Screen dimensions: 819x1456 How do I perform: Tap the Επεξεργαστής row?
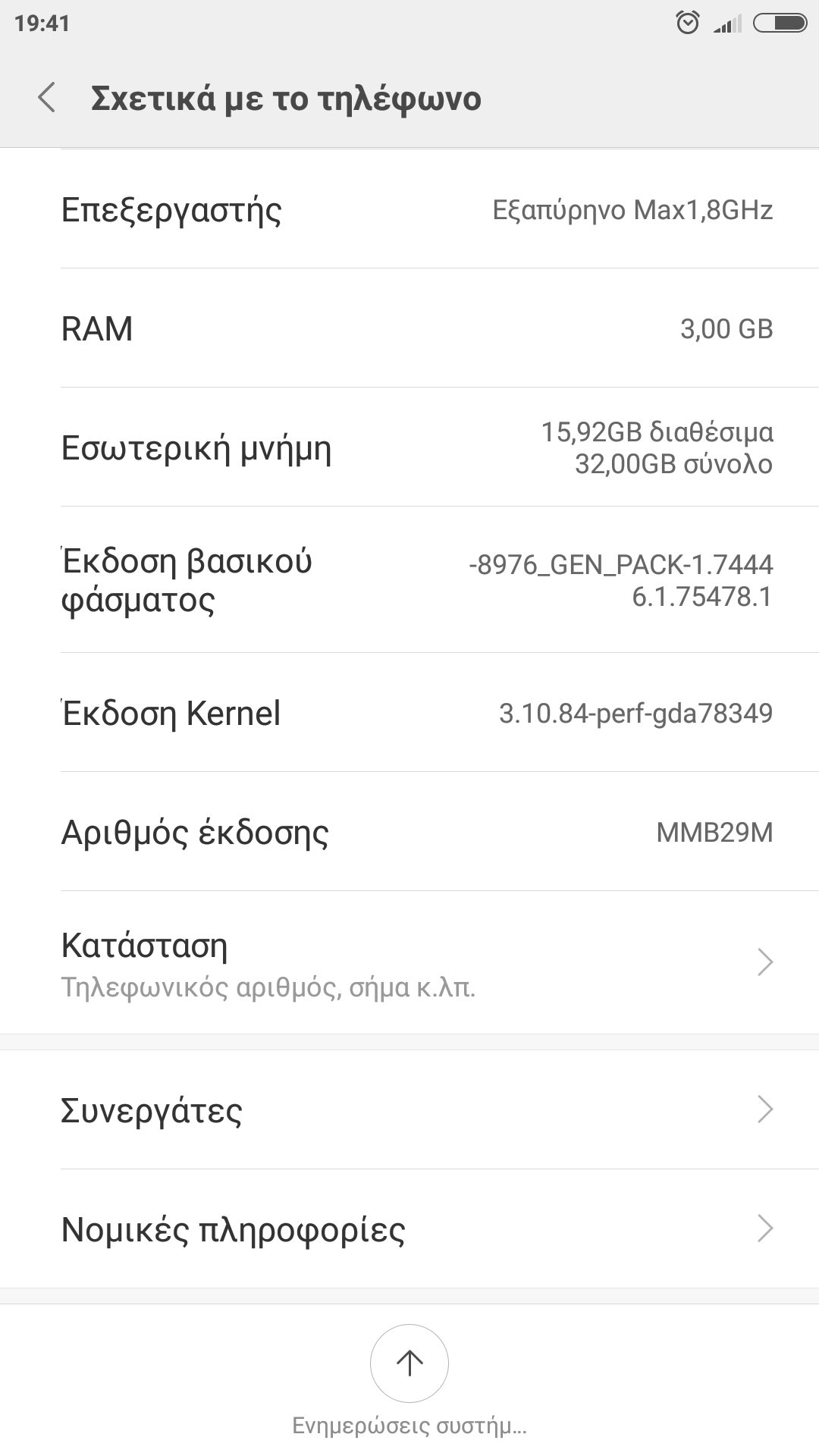pyautogui.click(x=409, y=209)
